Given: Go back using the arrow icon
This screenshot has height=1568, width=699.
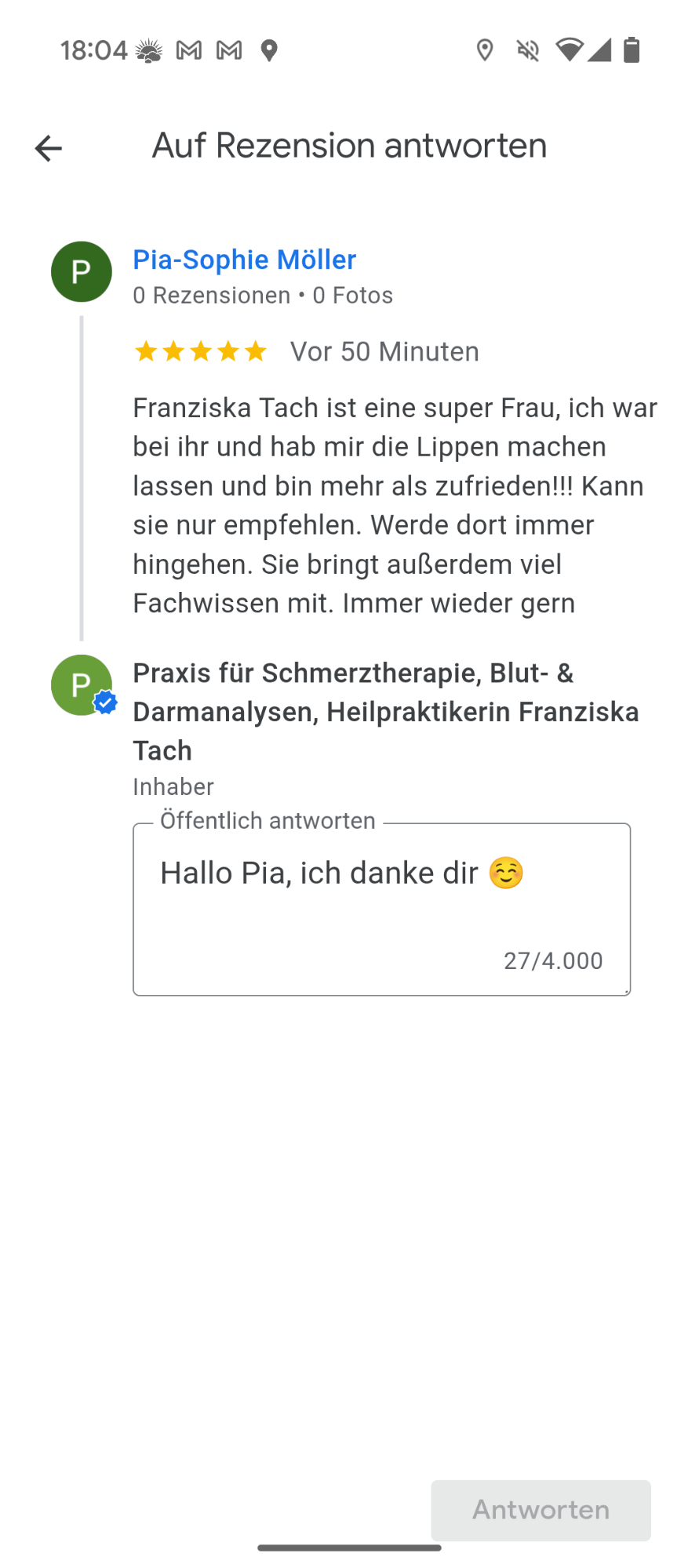Looking at the screenshot, I should click(49, 147).
